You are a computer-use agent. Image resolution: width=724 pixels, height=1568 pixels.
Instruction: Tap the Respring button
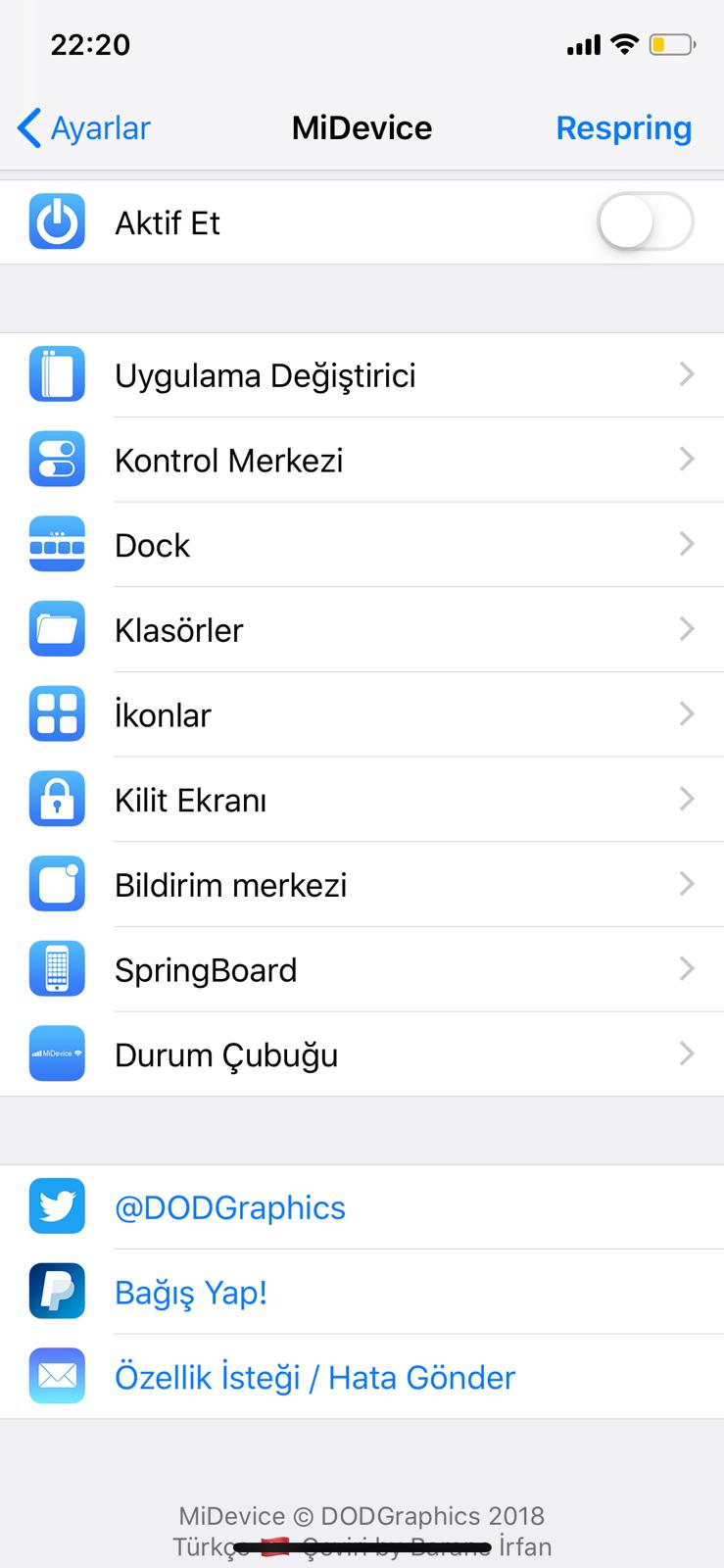(623, 128)
